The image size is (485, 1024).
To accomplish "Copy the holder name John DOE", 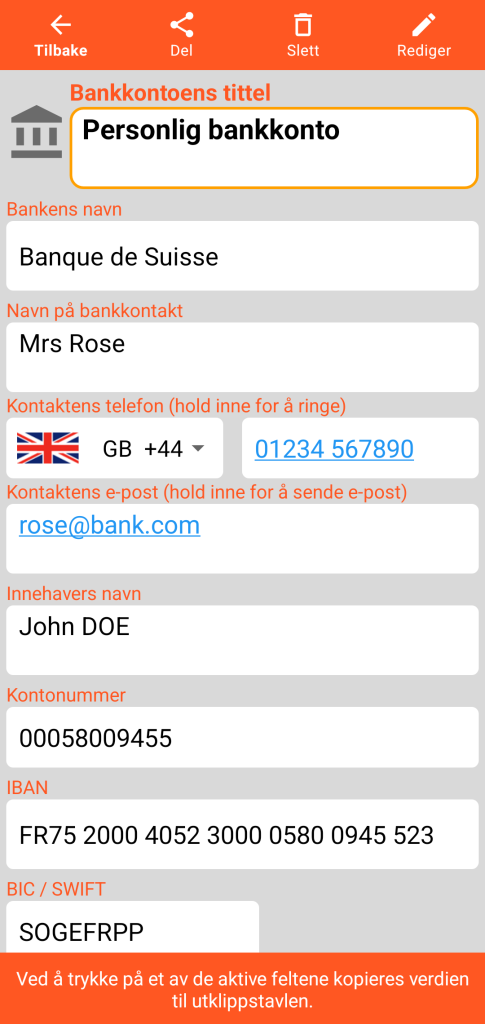I will [242, 640].
